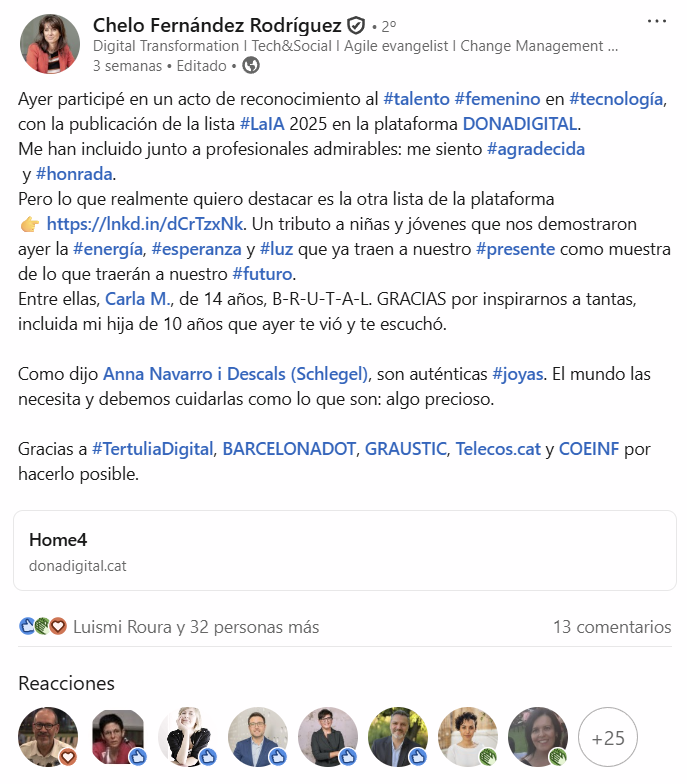Open the lnkd.in/dCrTzxNk link
687x784 pixels.
(x=143, y=223)
